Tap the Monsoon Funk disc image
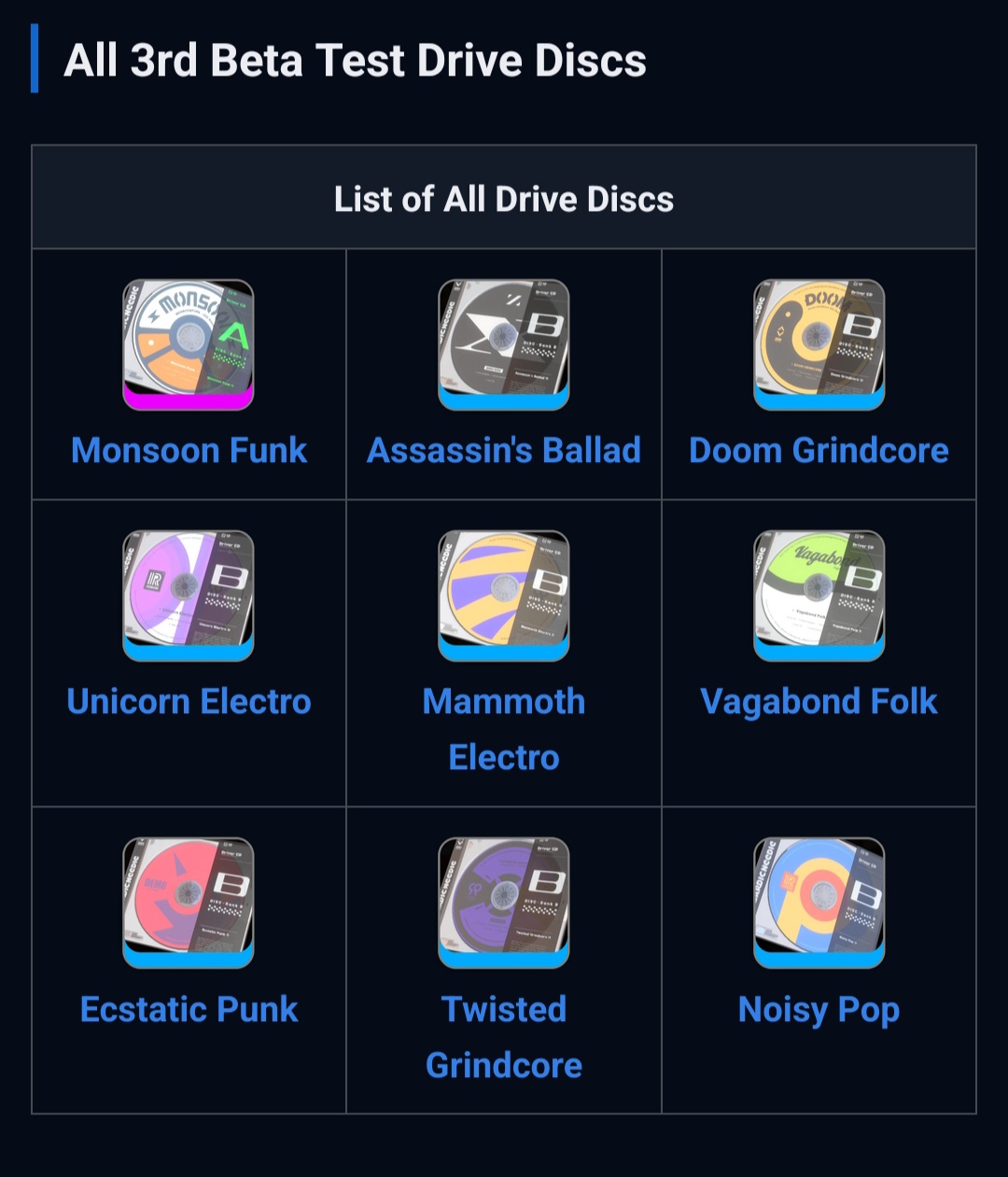This screenshot has width=1008, height=1177. [x=189, y=344]
